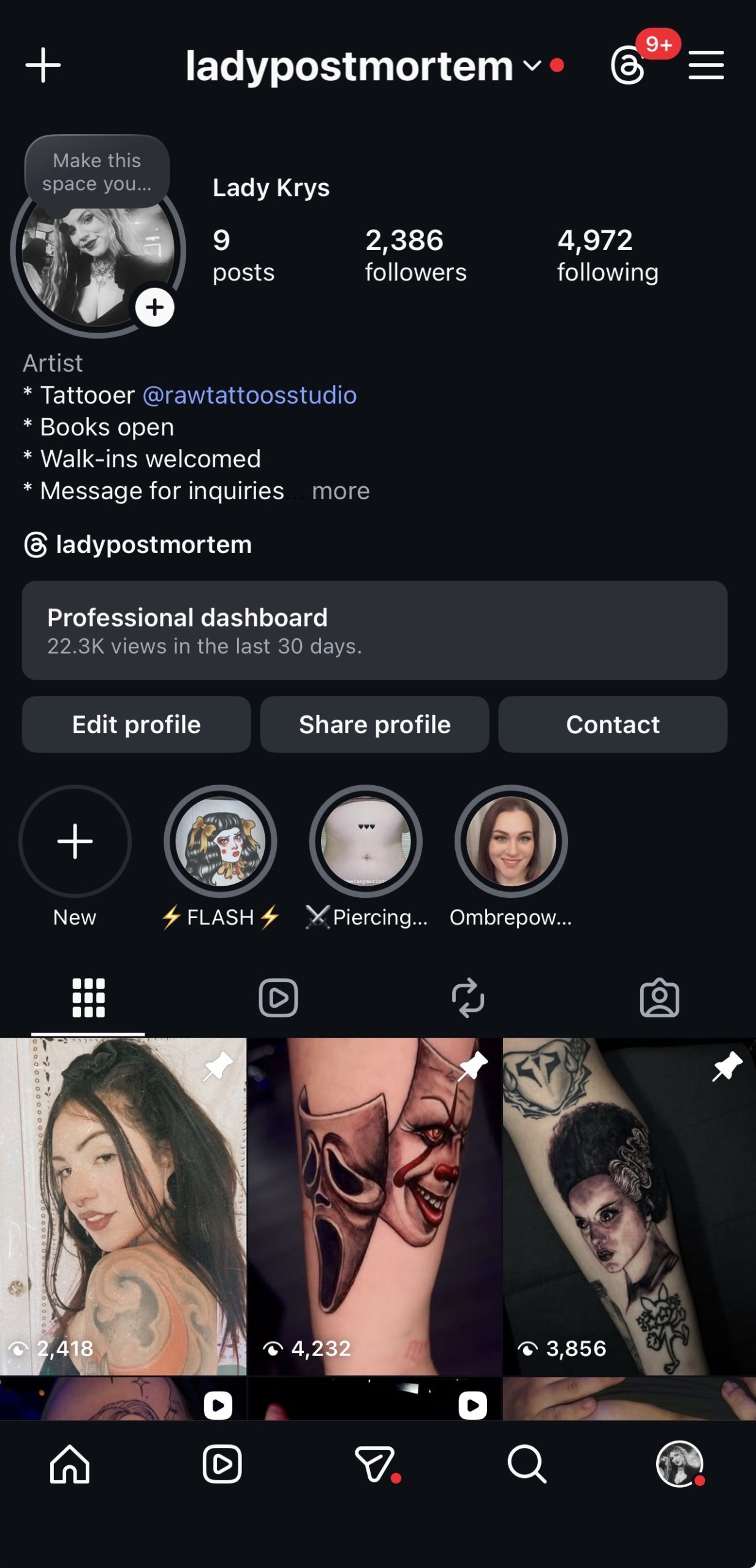The width and height of the screenshot is (756, 1568).
Task: Switch to the tagged photos tab
Action: point(660,997)
